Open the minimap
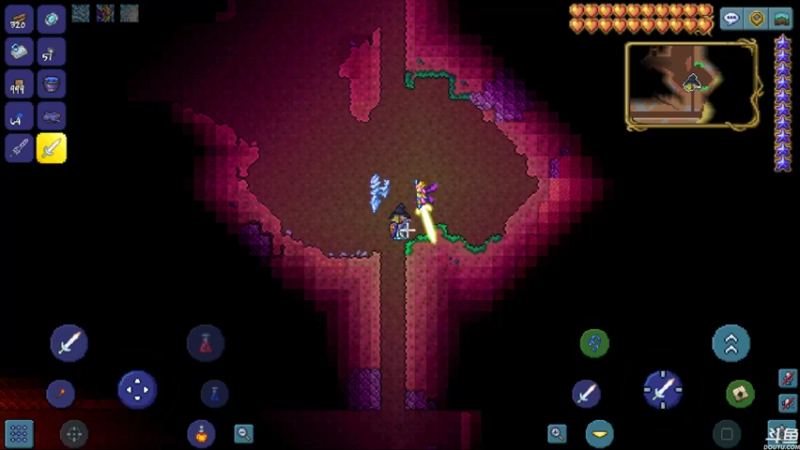Screen dimensions: 800x450 (692, 85)
